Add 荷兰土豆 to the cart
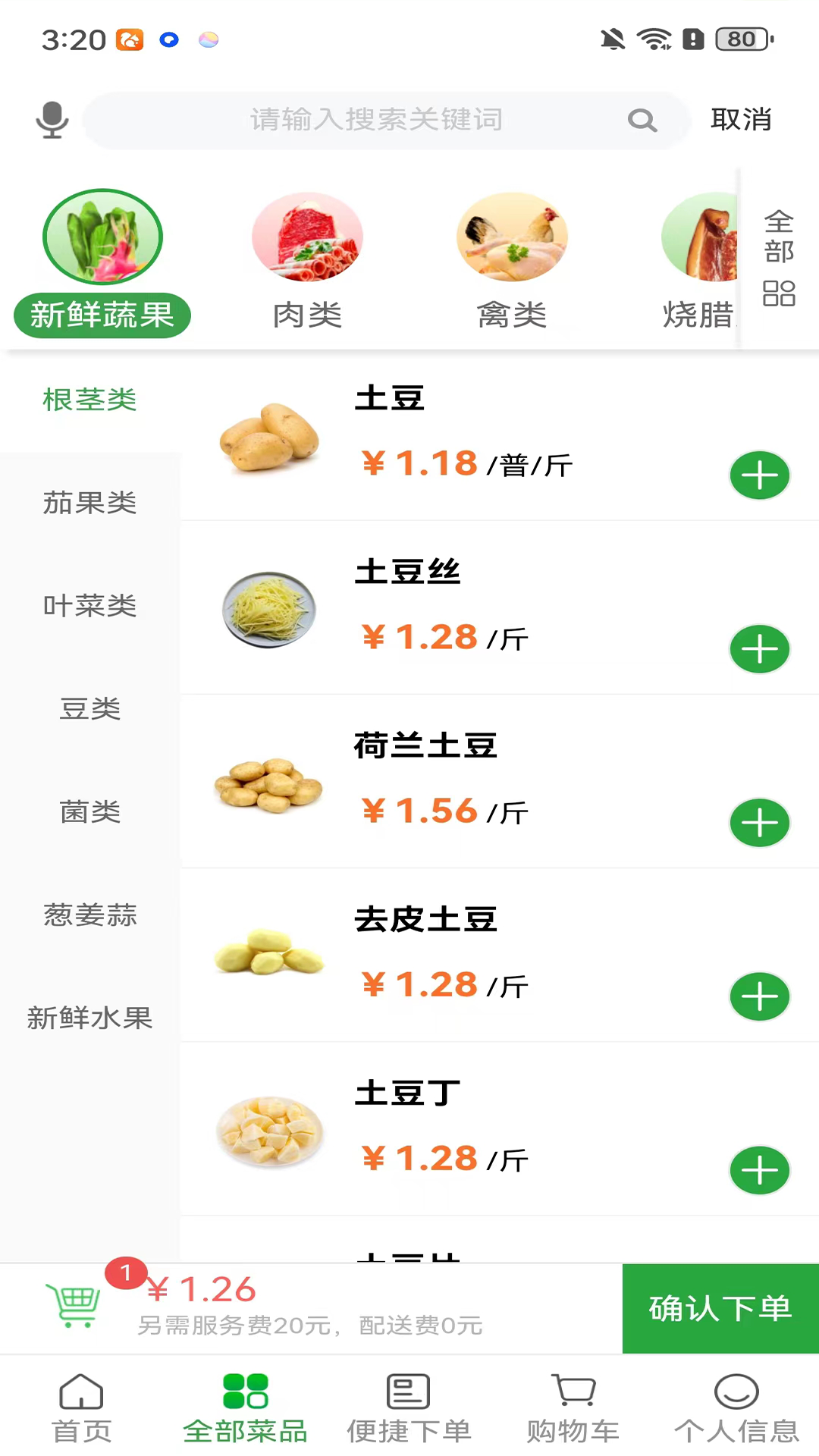819x1456 pixels. point(759,824)
